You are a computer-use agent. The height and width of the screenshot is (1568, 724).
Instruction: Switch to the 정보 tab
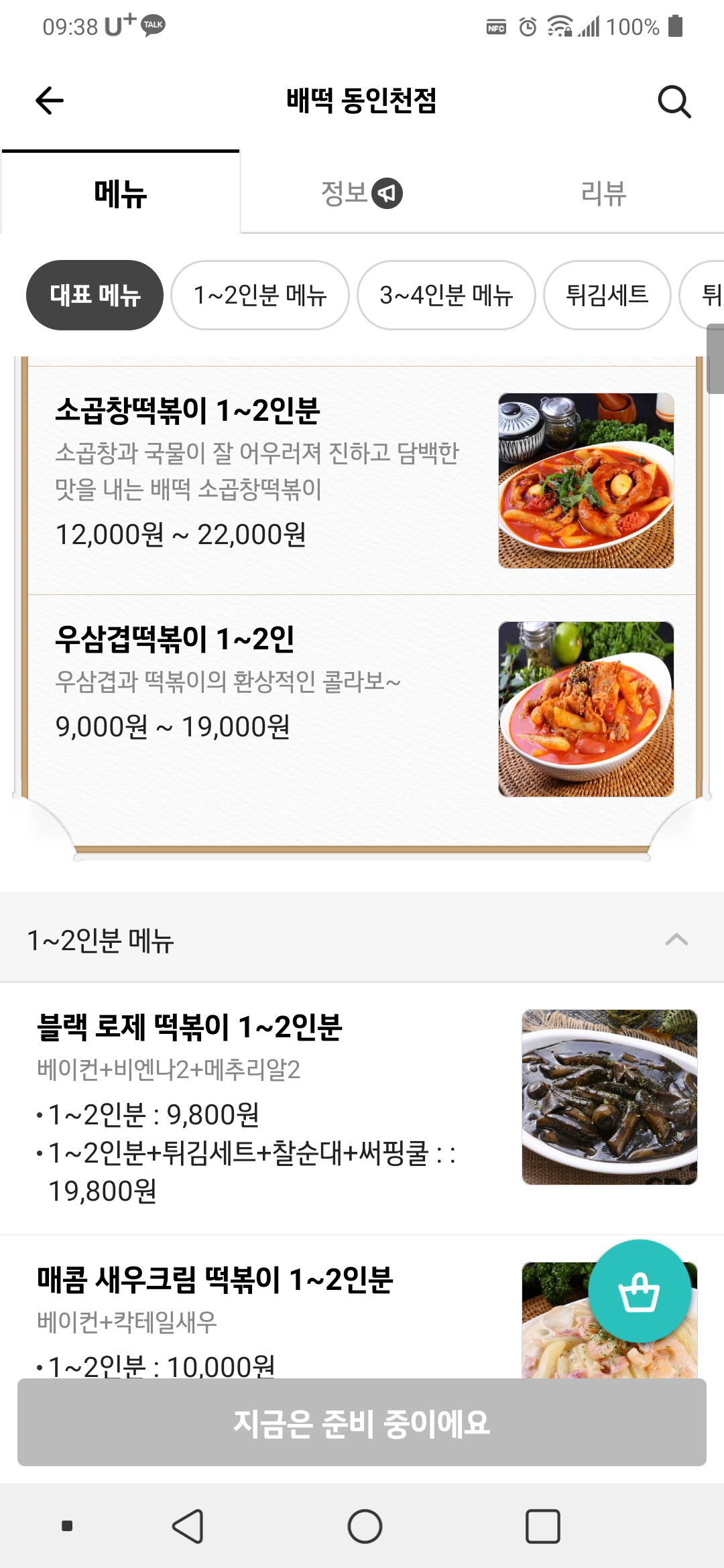point(361,194)
